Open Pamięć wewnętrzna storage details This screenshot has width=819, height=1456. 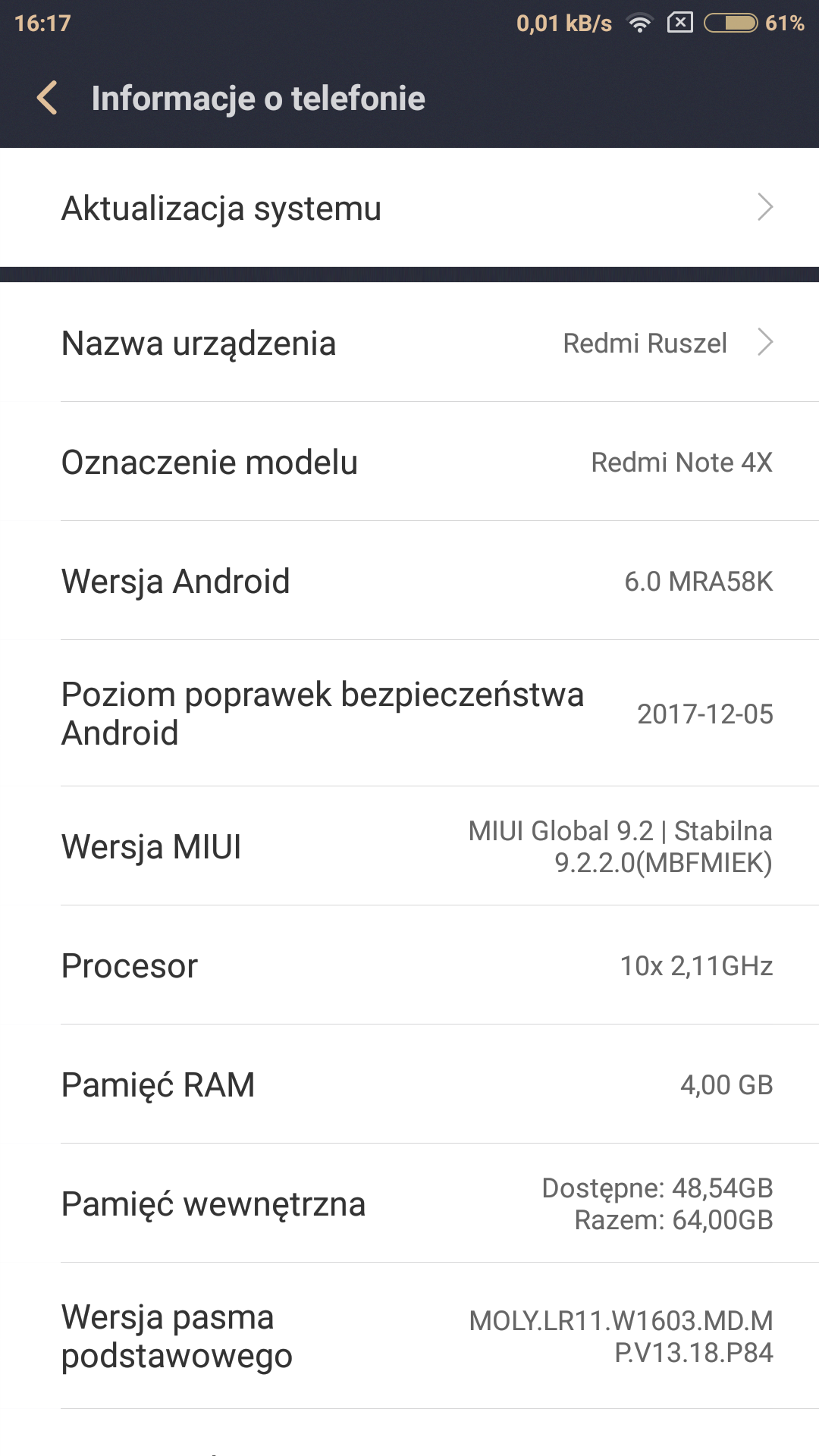click(409, 1204)
